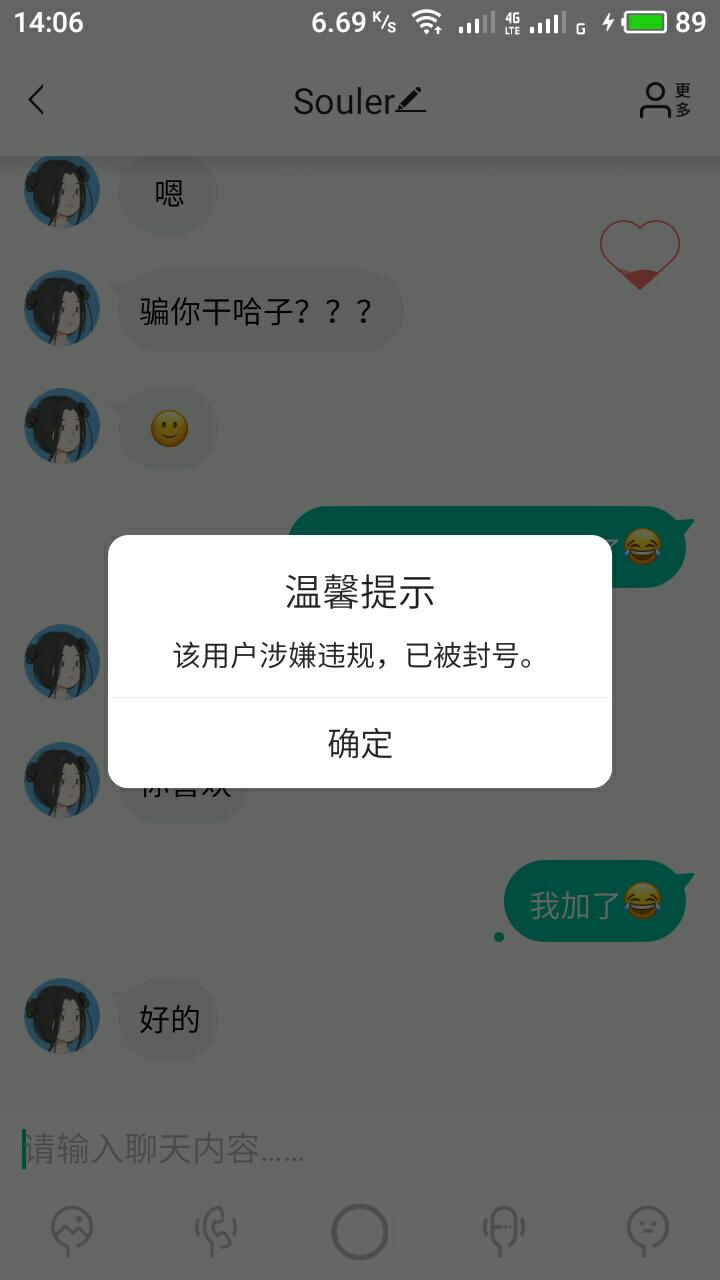Tap the ear-shaped voice icon

[216, 1231]
